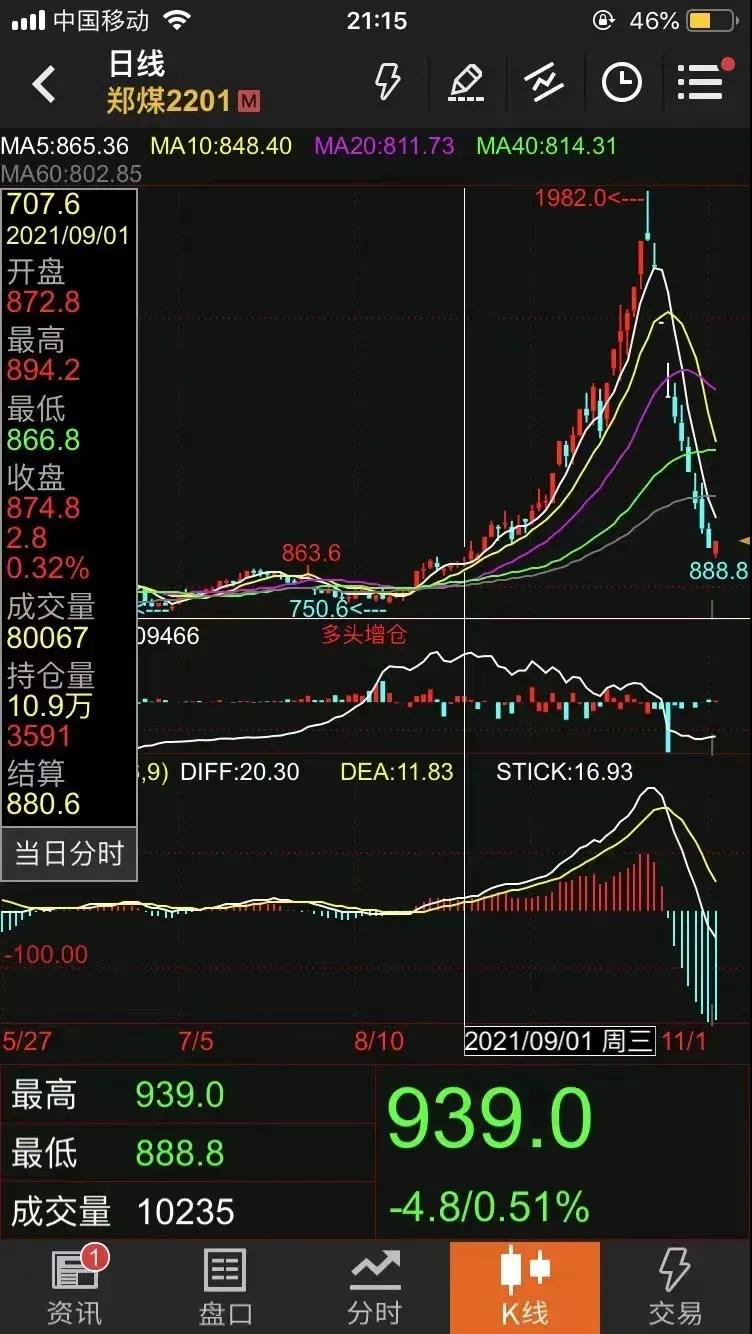
Task: Open the chart indicator settings icon
Action: click(x=543, y=82)
